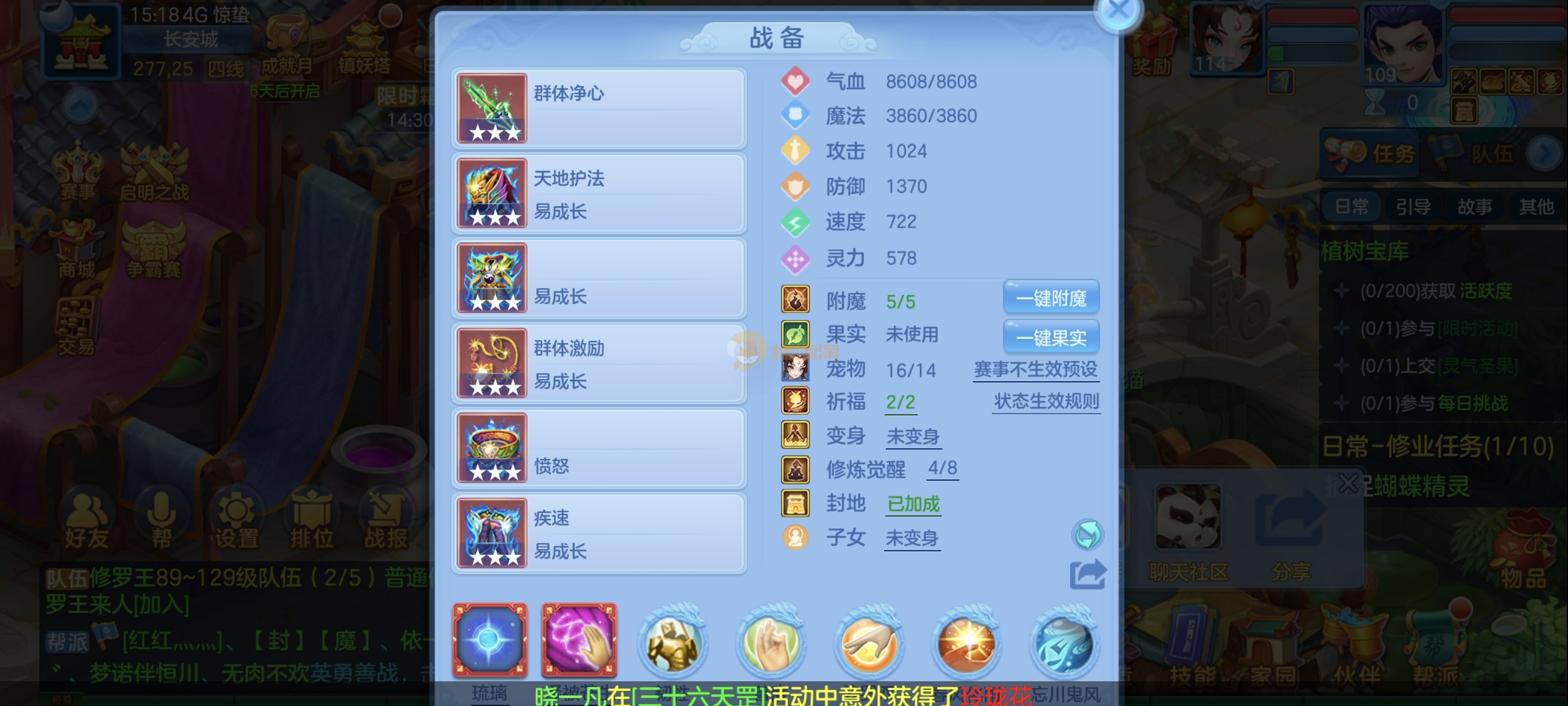Tap the 一键附魔 button

(1051, 298)
